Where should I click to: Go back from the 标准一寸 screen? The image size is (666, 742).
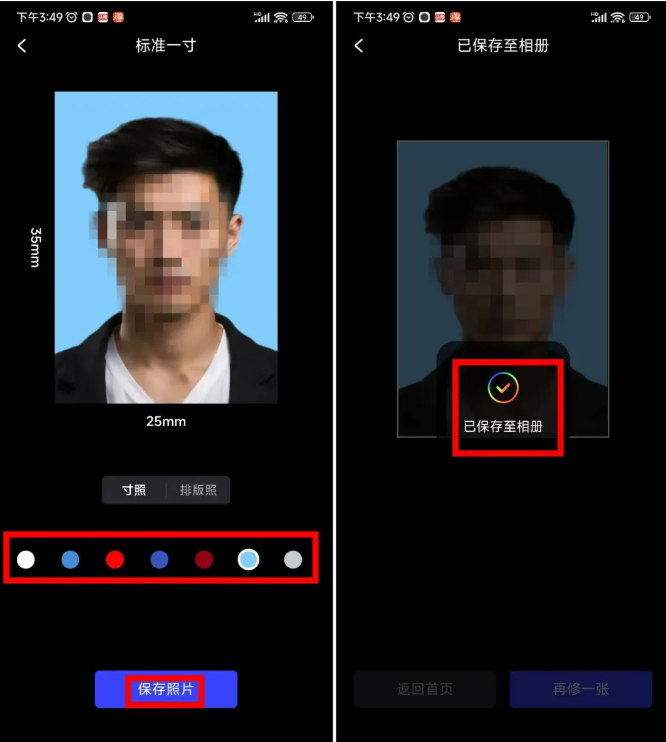[x=22, y=46]
